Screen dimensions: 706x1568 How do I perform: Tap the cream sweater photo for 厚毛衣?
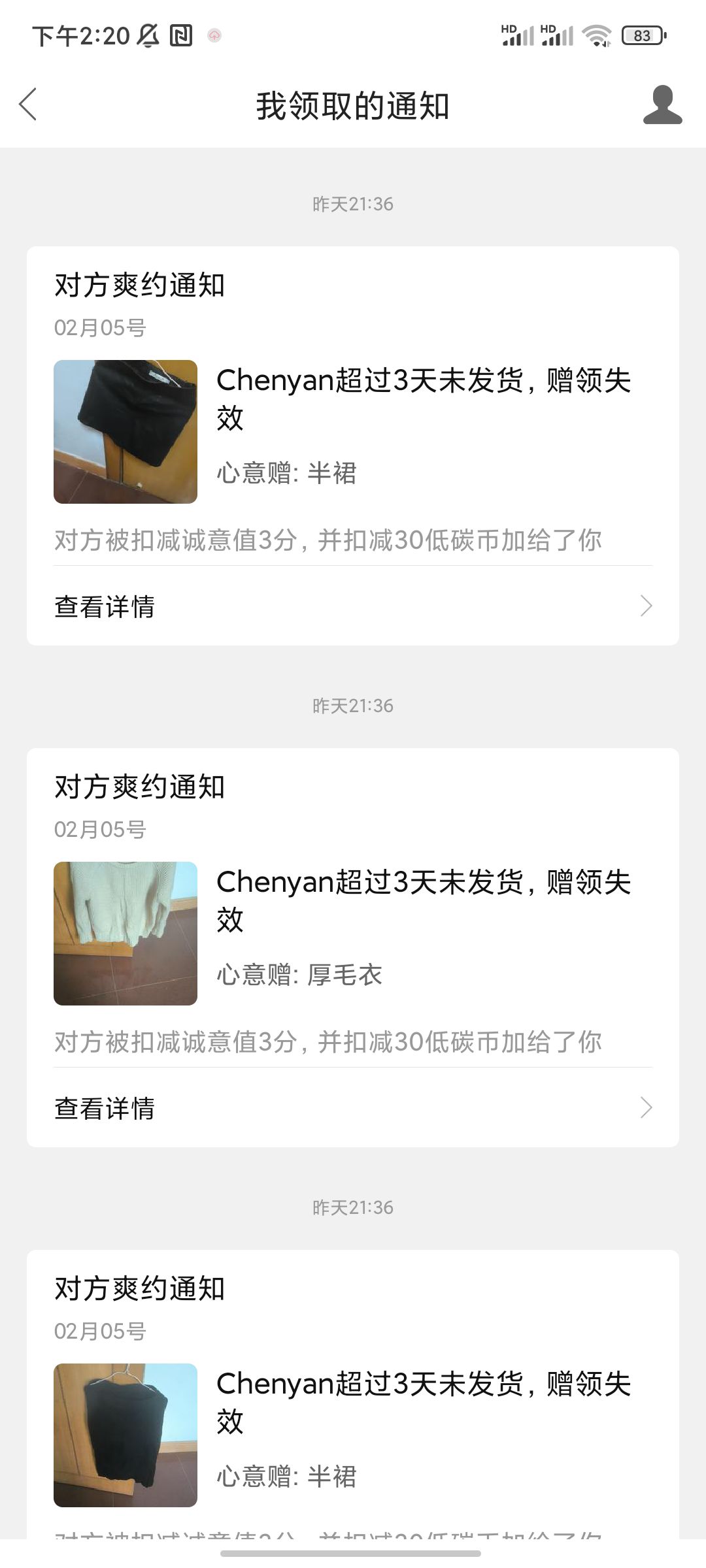[x=126, y=933]
